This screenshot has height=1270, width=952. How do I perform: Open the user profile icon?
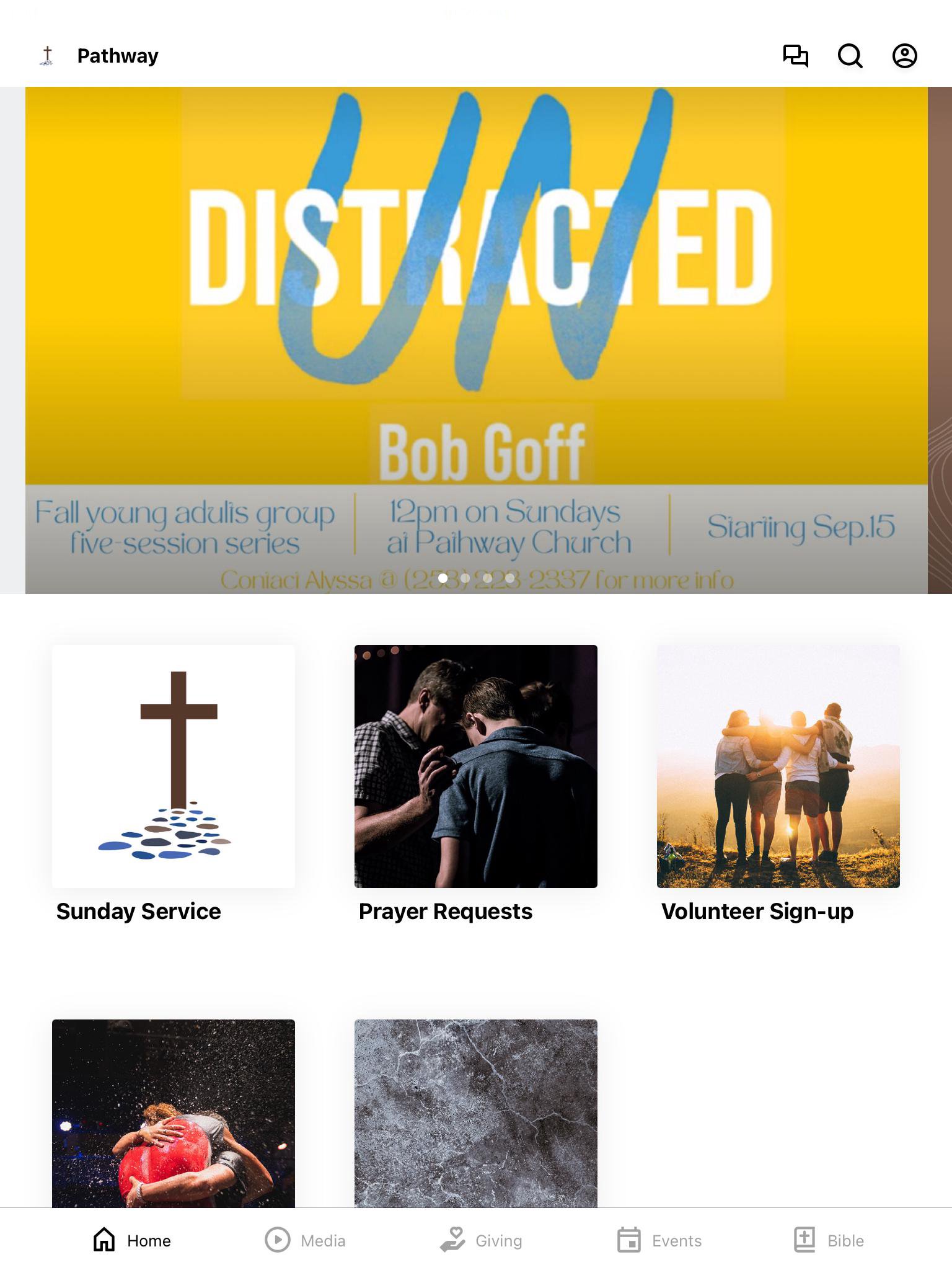[904, 56]
